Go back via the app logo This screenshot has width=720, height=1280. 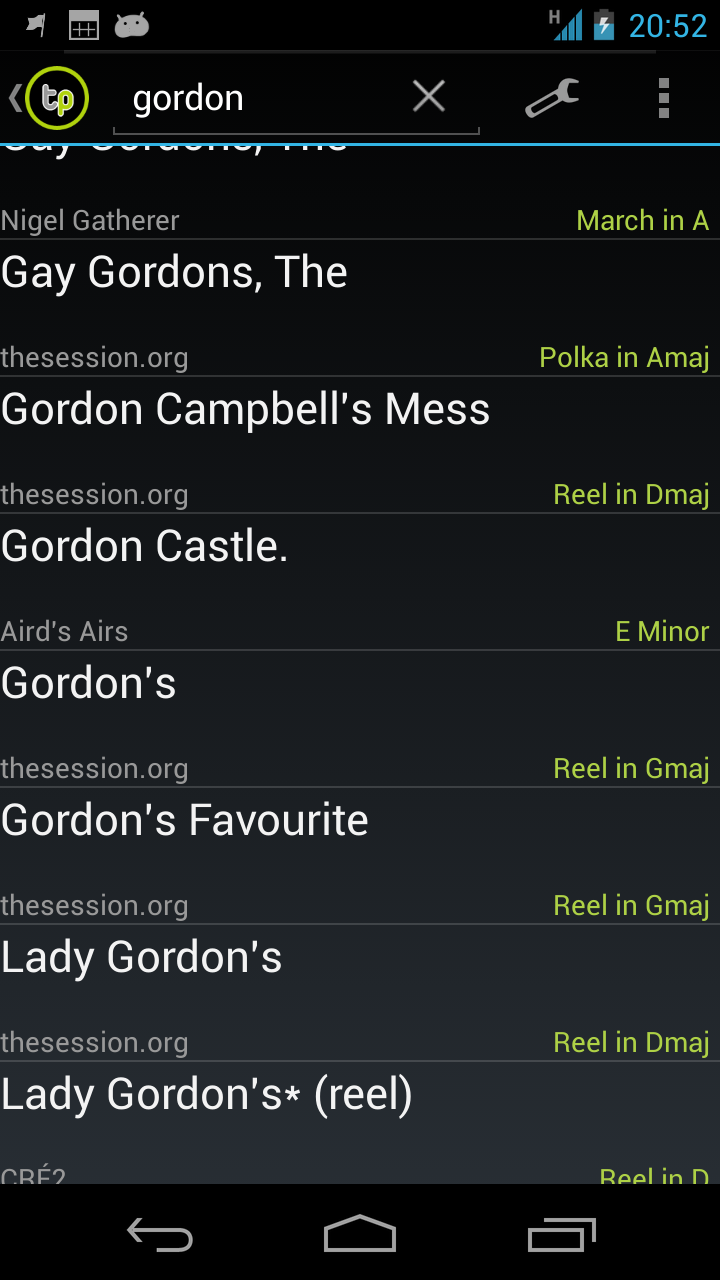pyautogui.click(x=50, y=98)
